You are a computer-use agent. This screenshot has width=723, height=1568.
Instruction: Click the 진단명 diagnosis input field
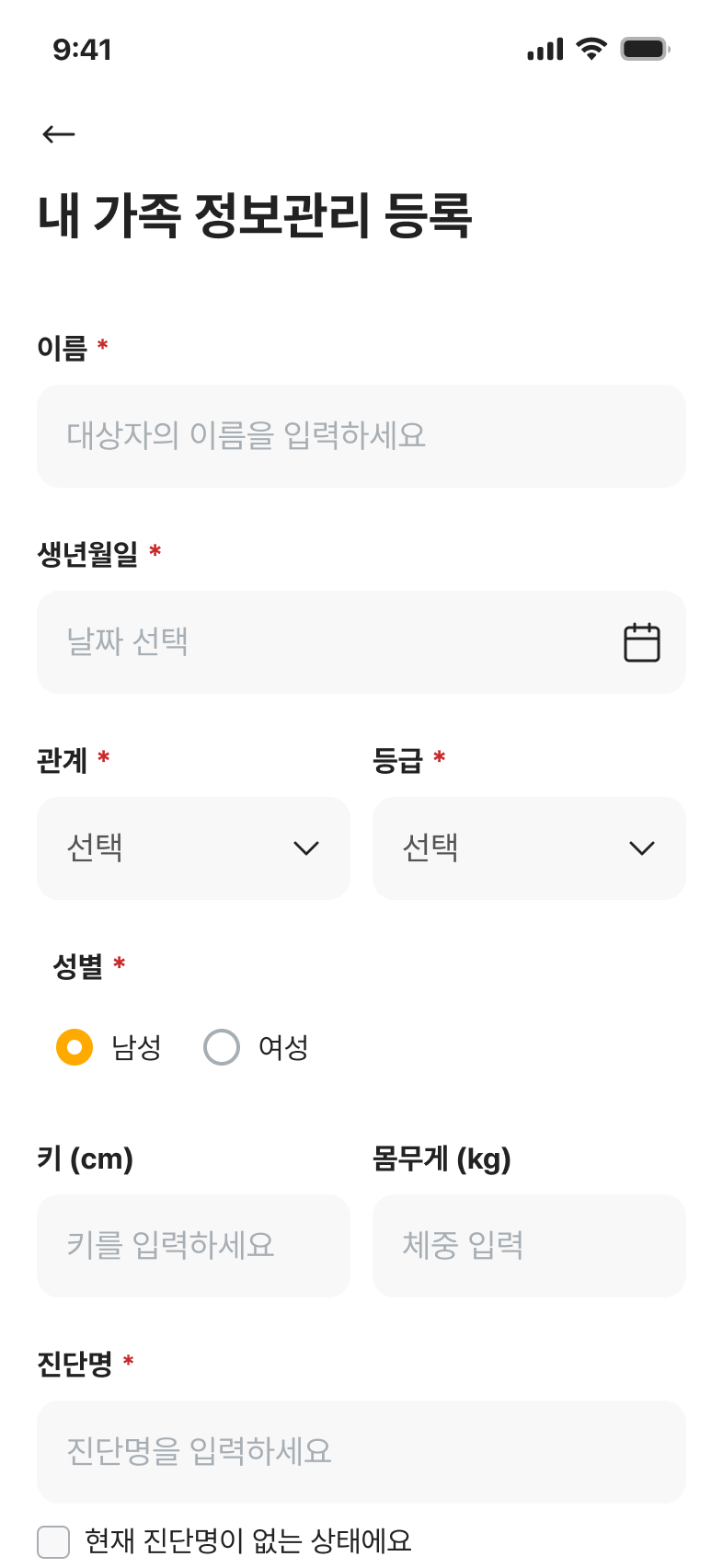(x=361, y=1452)
